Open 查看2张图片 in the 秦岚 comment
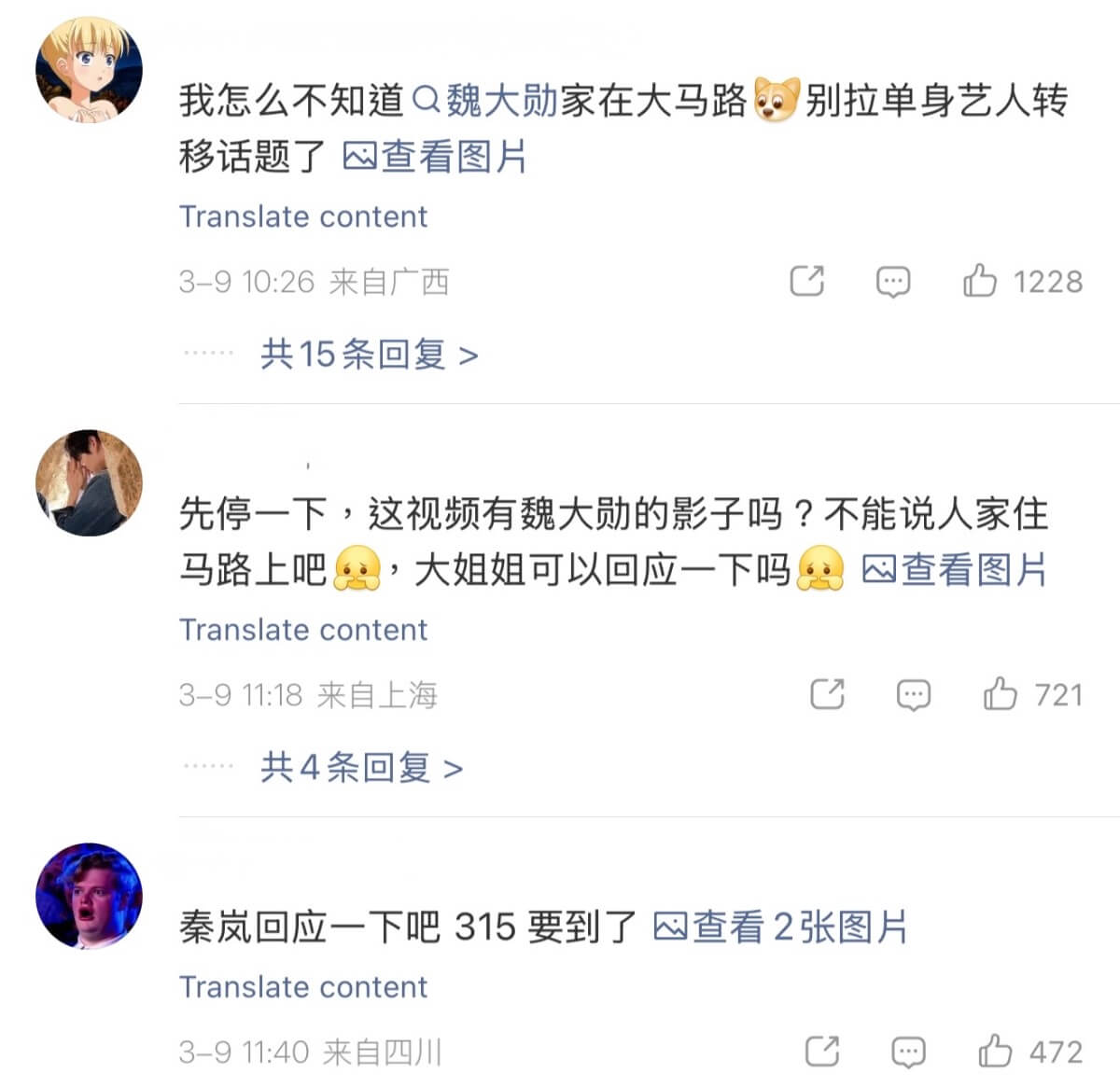Viewport: 1120px width, 1087px height. click(x=780, y=927)
